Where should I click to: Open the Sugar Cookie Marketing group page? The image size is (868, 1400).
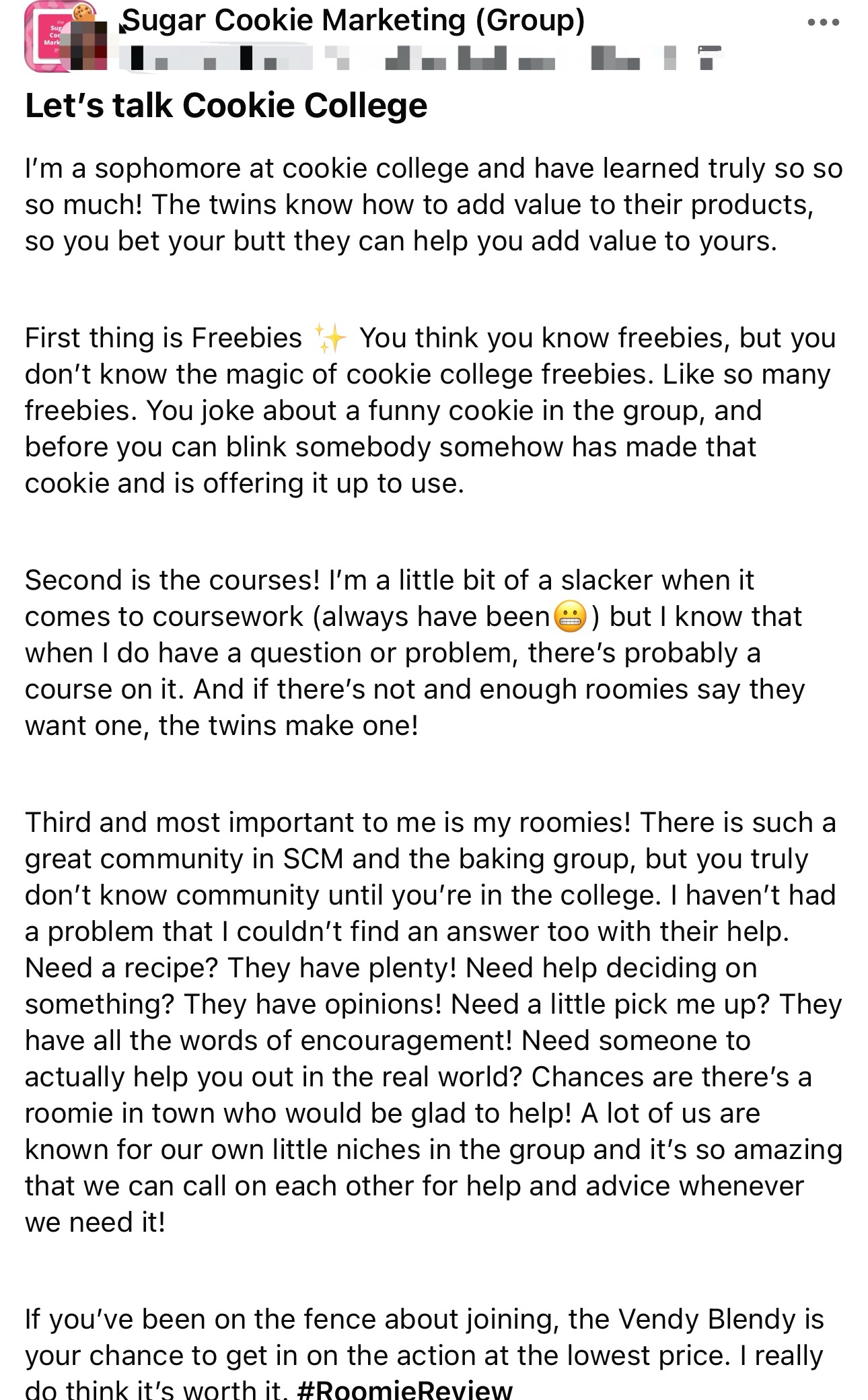[353, 21]
